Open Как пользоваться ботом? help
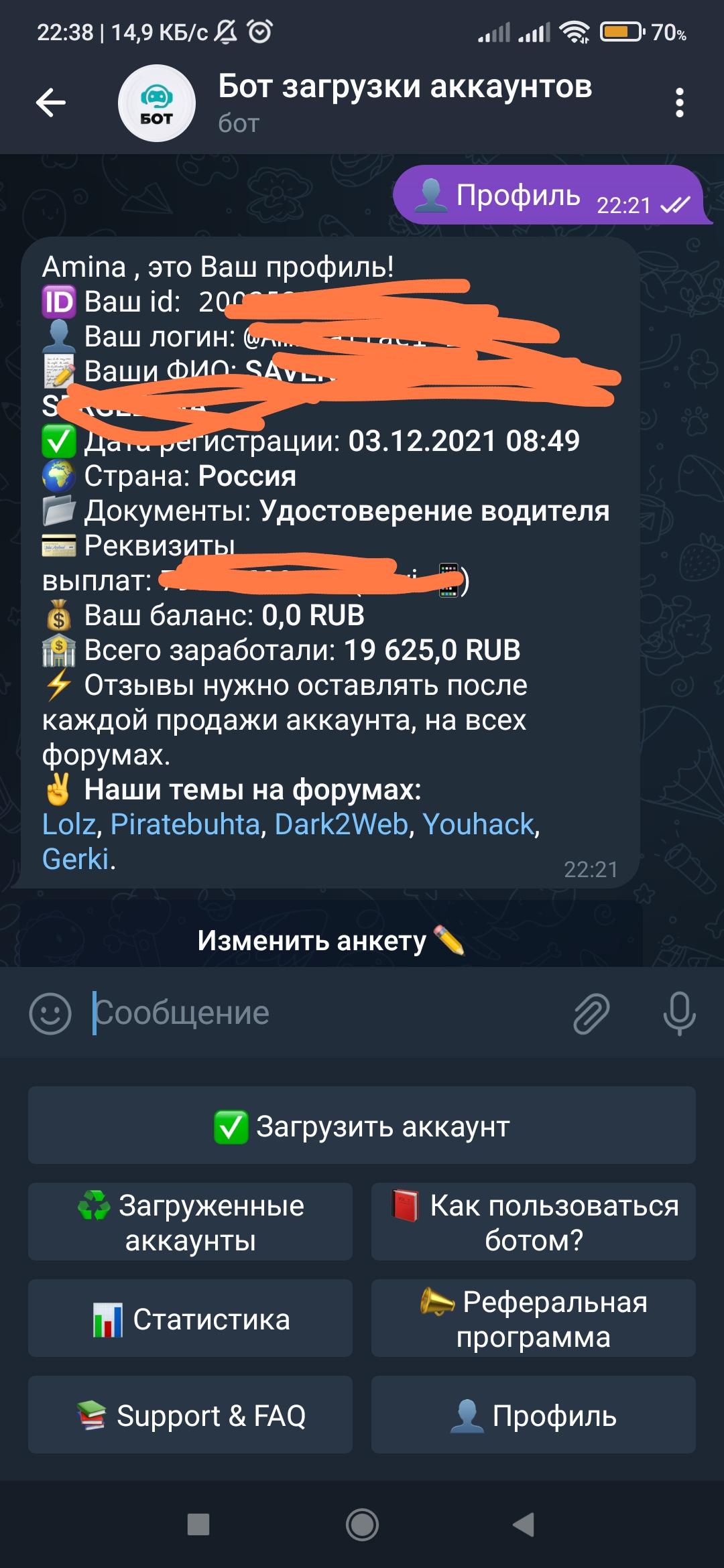This screenshot has height=1568, width=724. click(x=534, y=1222)
